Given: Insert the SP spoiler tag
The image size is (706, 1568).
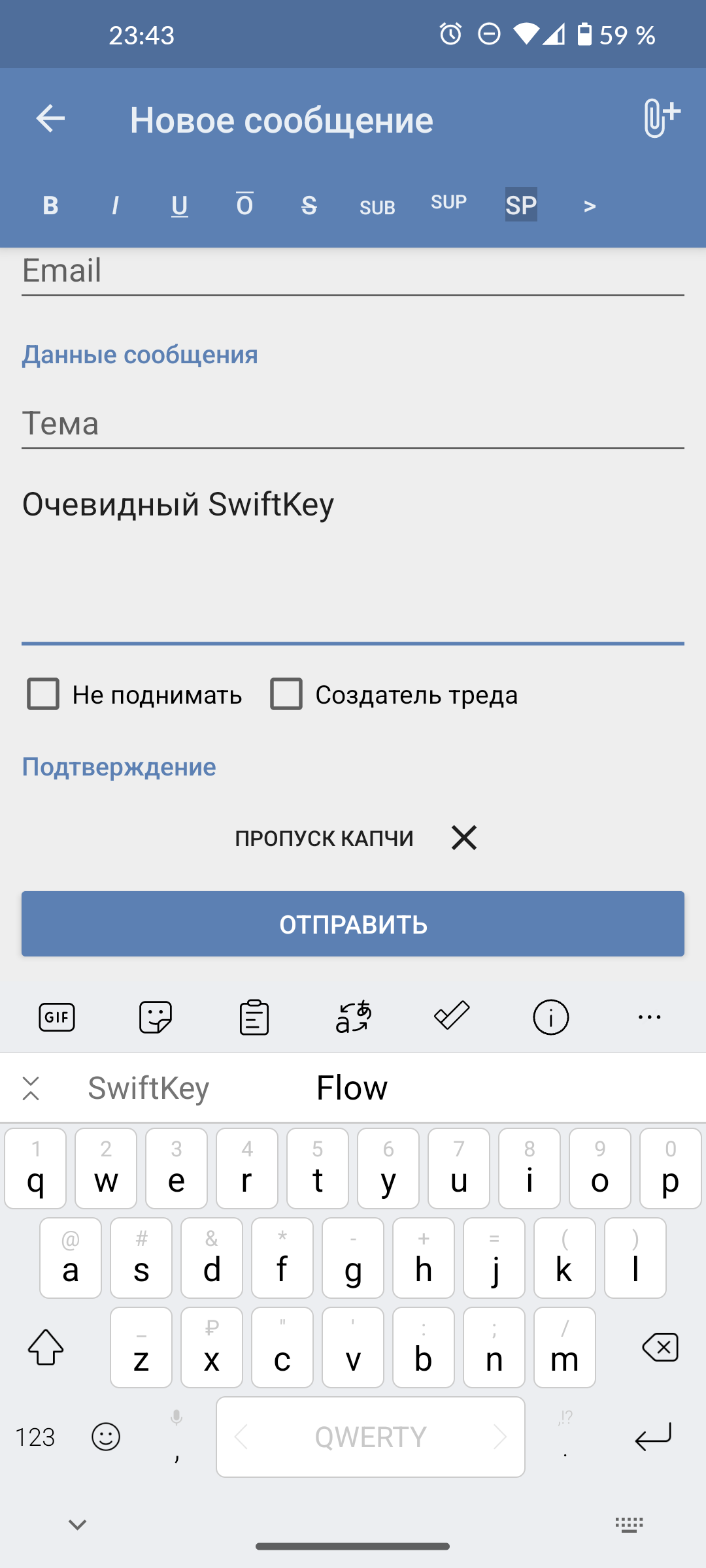Looking at the screenshot, I should pos(521,204).
